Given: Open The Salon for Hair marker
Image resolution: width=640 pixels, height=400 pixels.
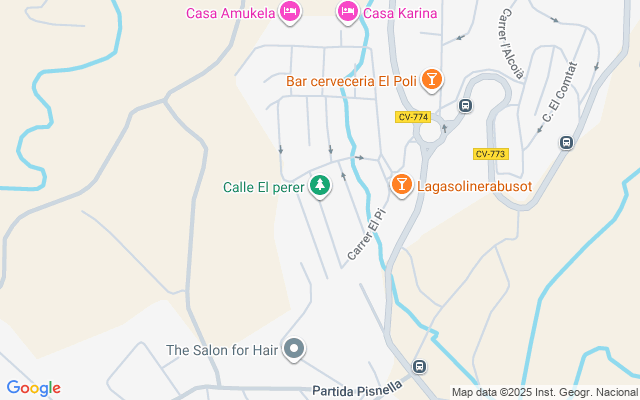Looking at the screenshot, I should point(294,349).
